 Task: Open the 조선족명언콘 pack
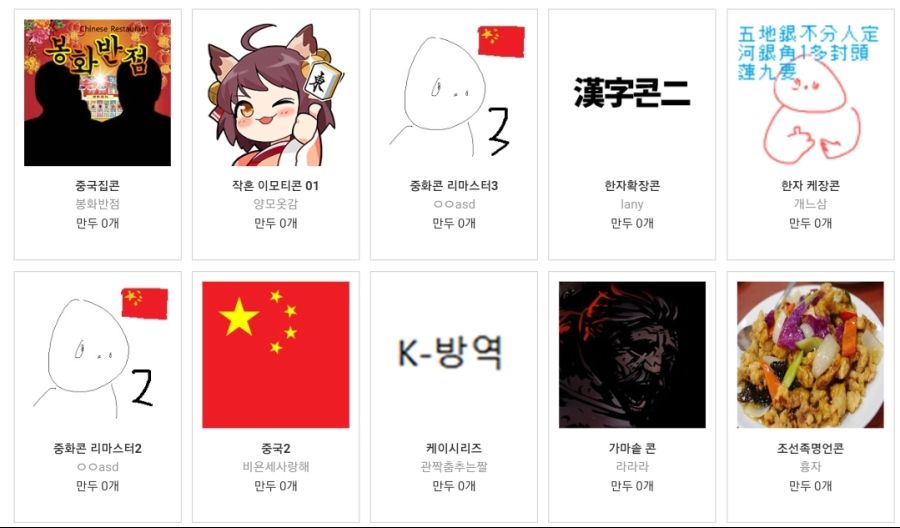pos(810,355)
